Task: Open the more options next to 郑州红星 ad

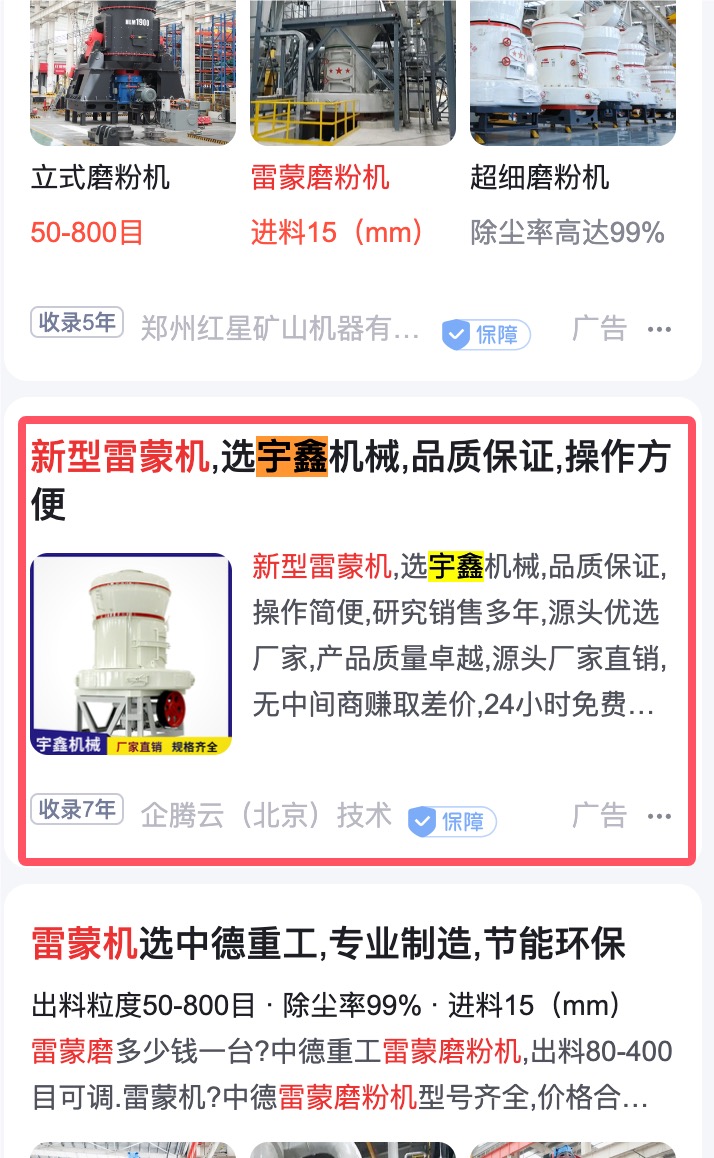Action: tap(659, 329)
